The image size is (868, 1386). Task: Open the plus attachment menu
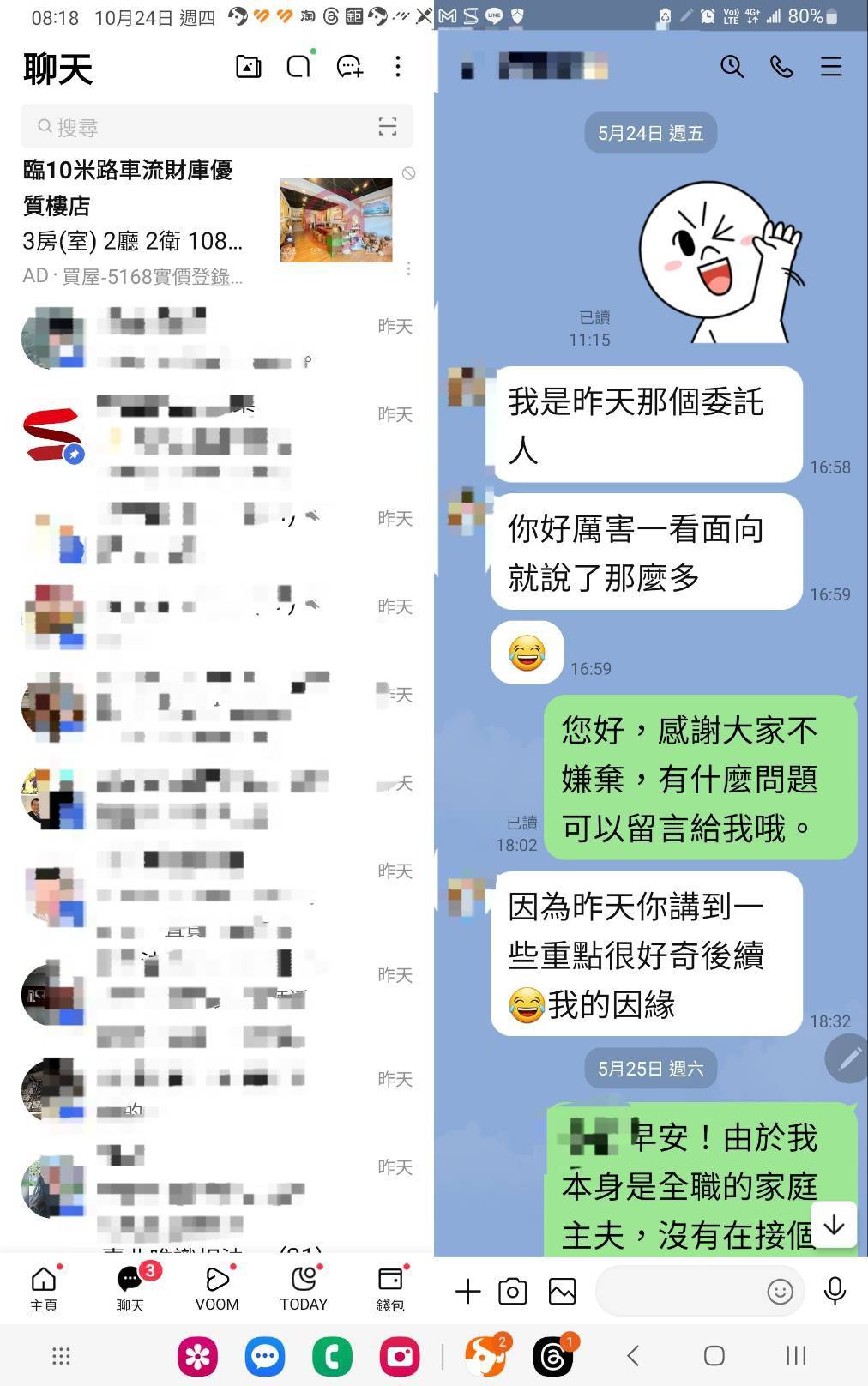(x=468, y=1292)
